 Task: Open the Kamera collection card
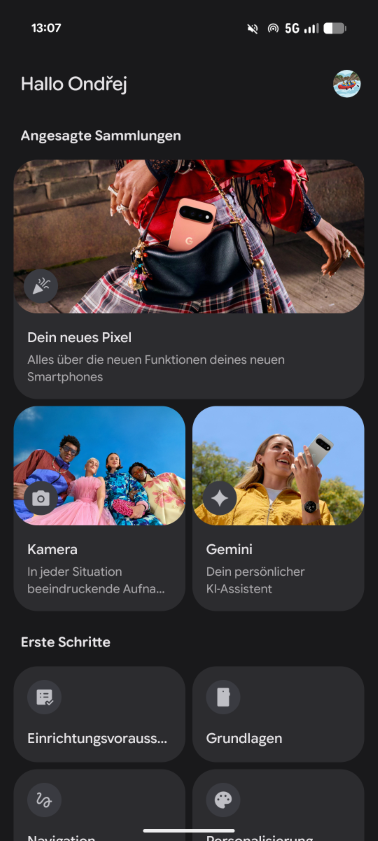[x=99, y=508]
